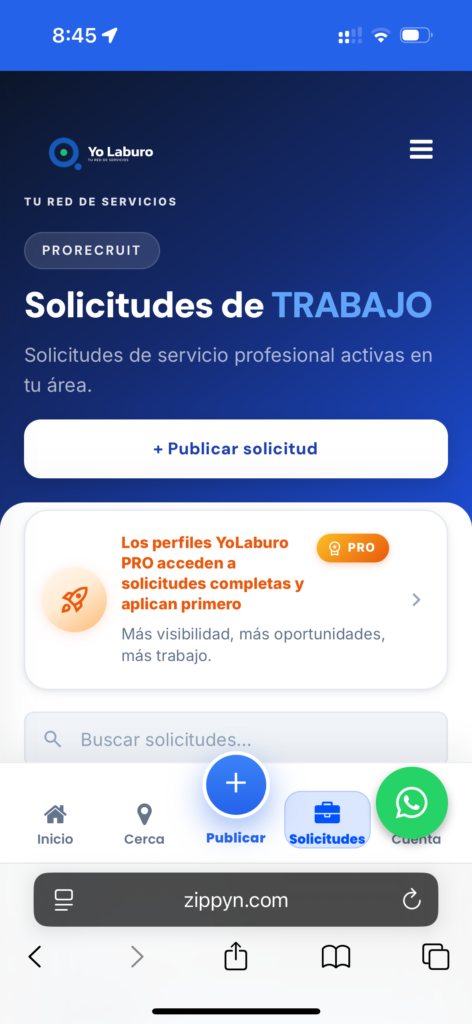The width and height of the screenshot is (472, 1024).
Task: Tap the Buscar solicitudes search field
Action: pos(236,739)
